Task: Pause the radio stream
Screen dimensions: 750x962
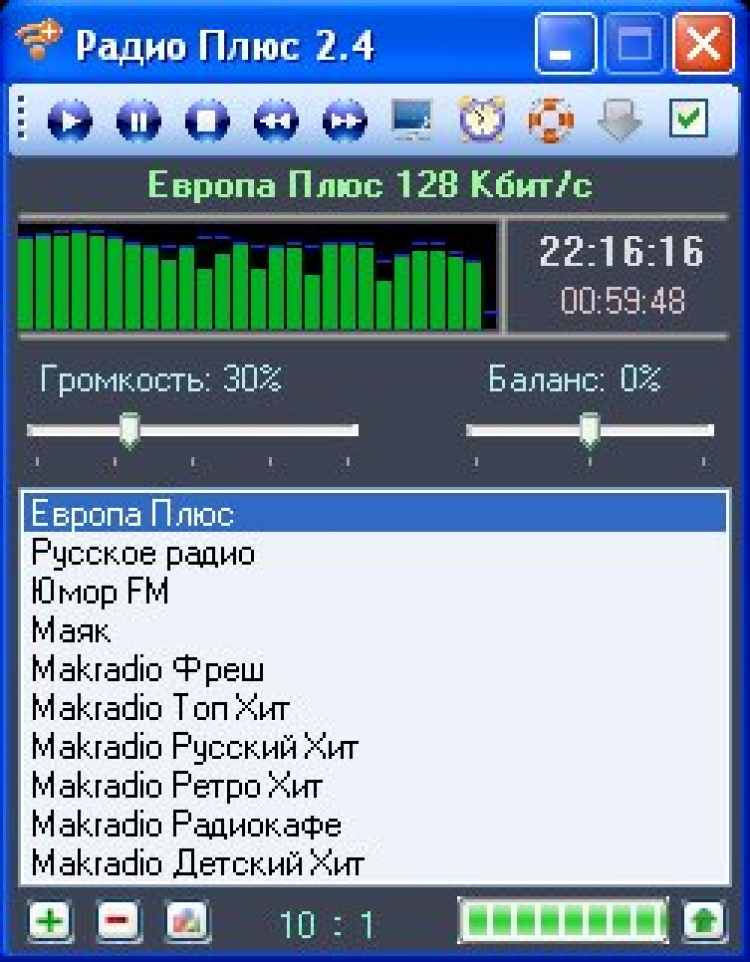Action: point(138,122)
